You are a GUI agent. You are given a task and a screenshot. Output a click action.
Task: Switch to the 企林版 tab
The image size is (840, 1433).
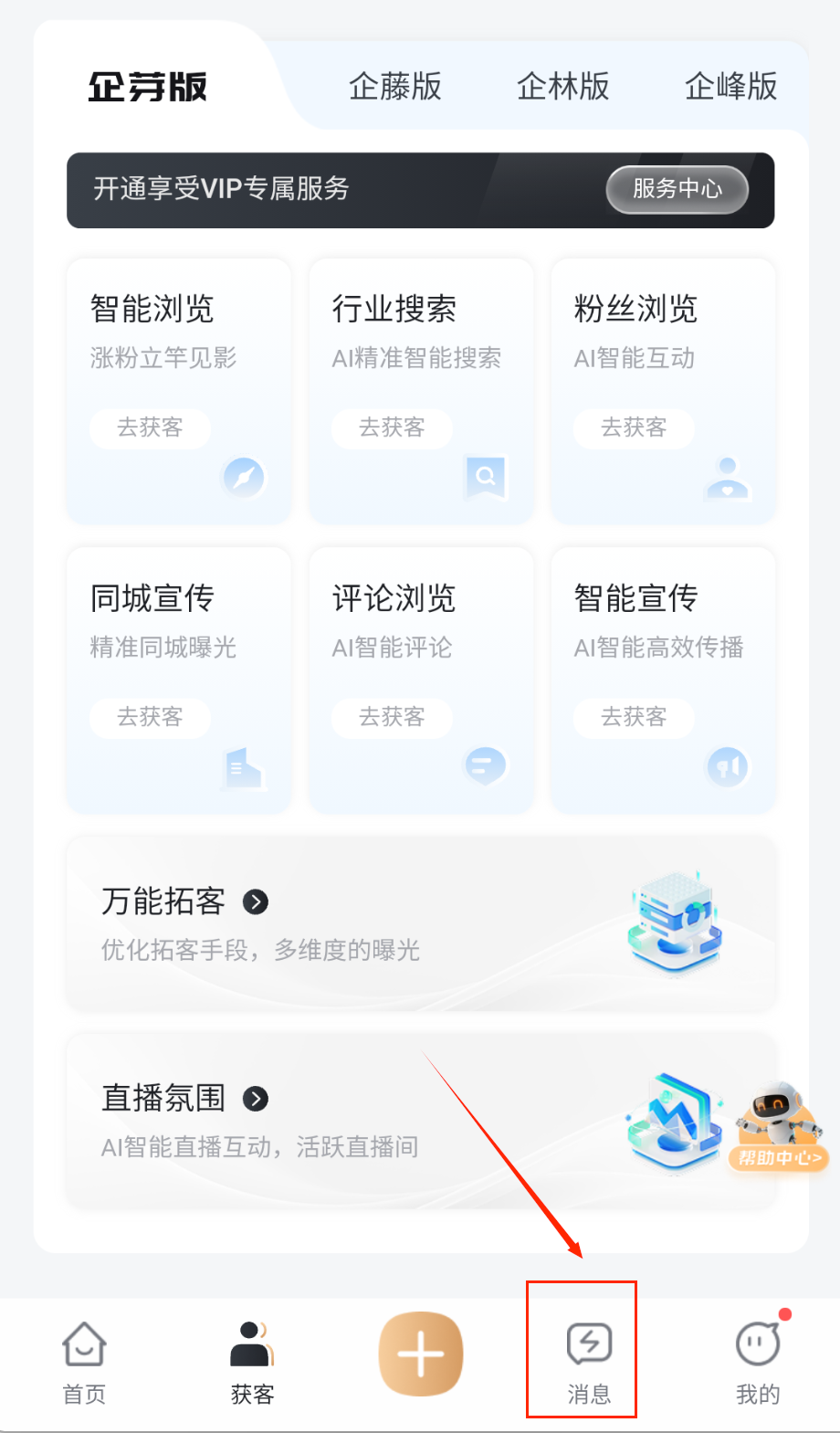coord(562,87)
